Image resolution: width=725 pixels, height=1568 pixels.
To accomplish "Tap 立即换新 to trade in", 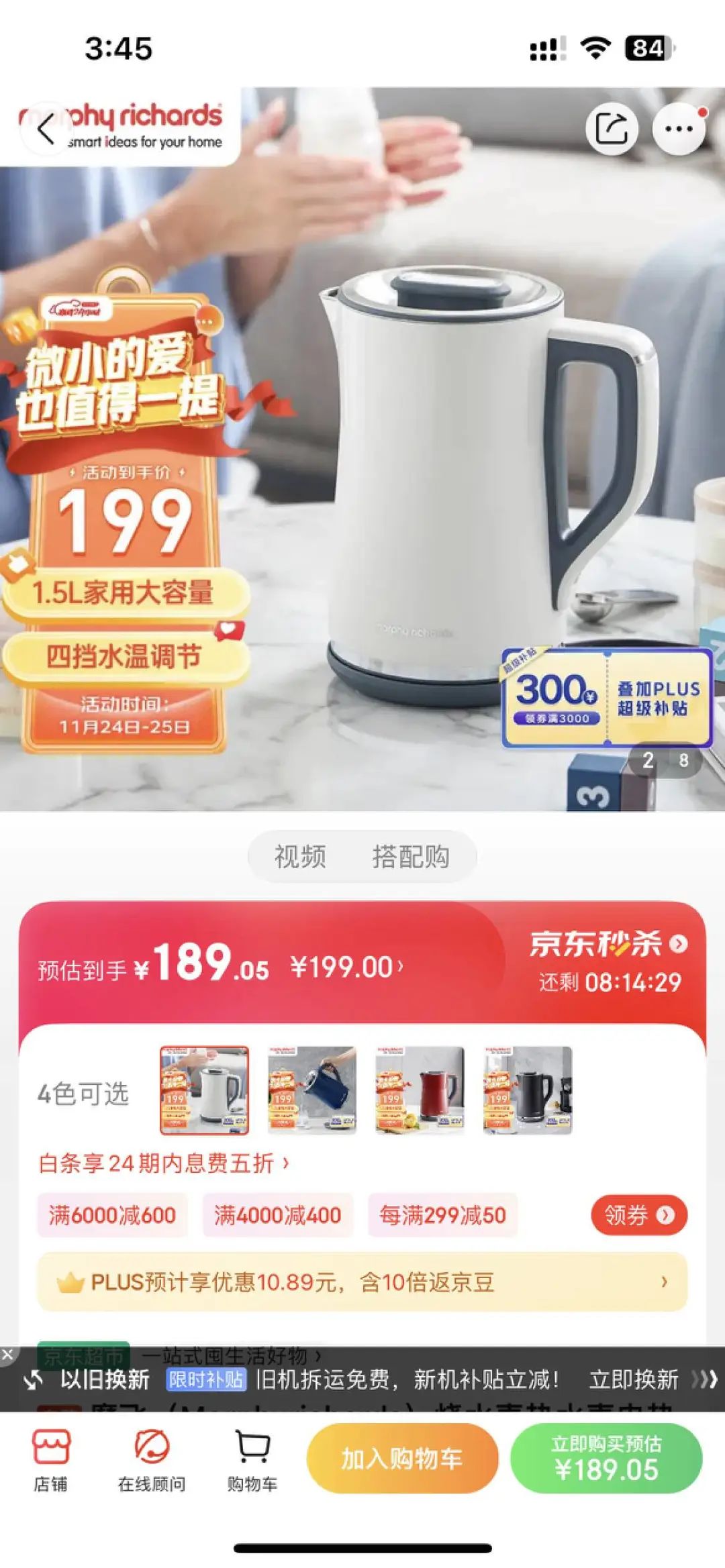I will 634,1379.
